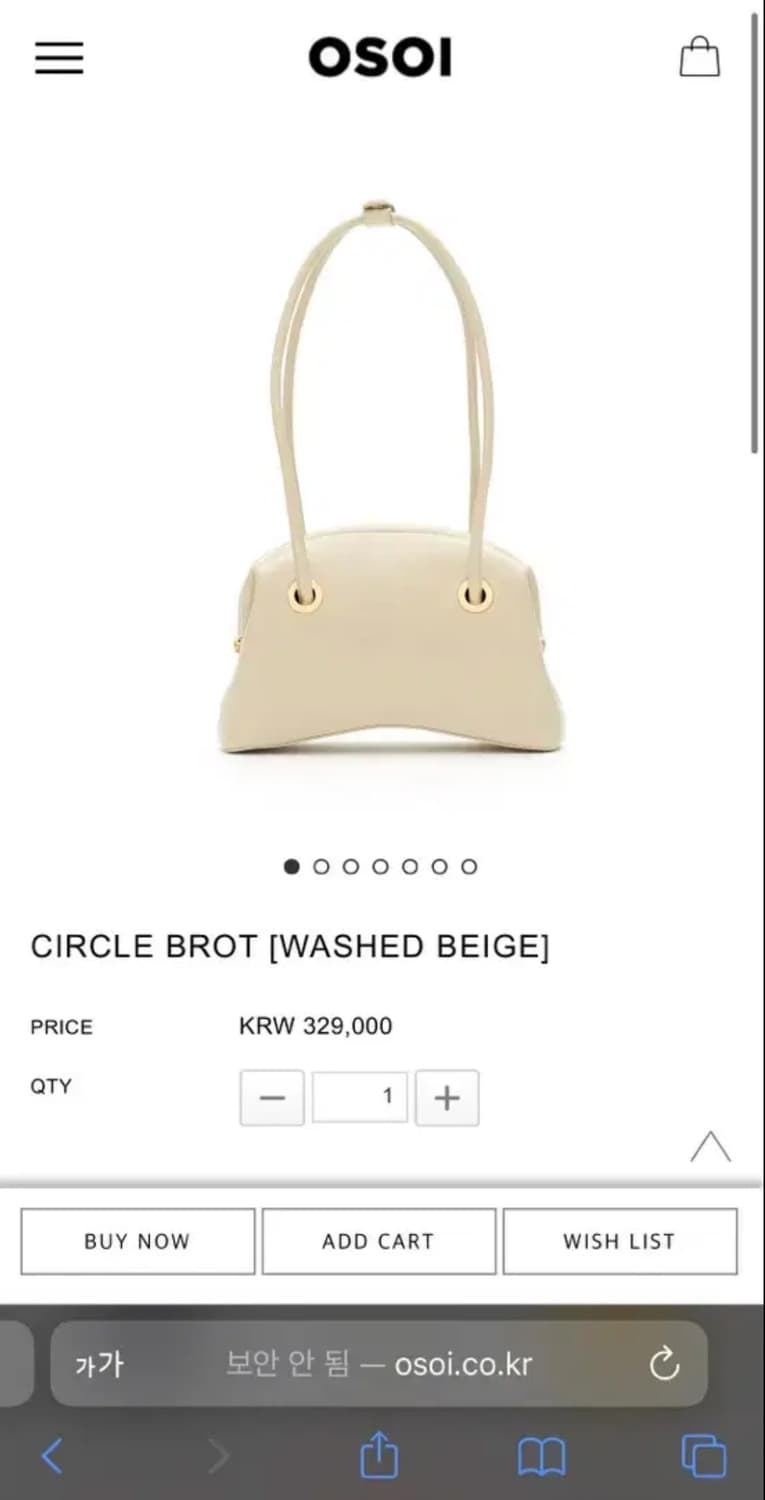The image size is (765, 1500).
Task: Reload the page with the refresh icon
Action: pos(665,1363)
